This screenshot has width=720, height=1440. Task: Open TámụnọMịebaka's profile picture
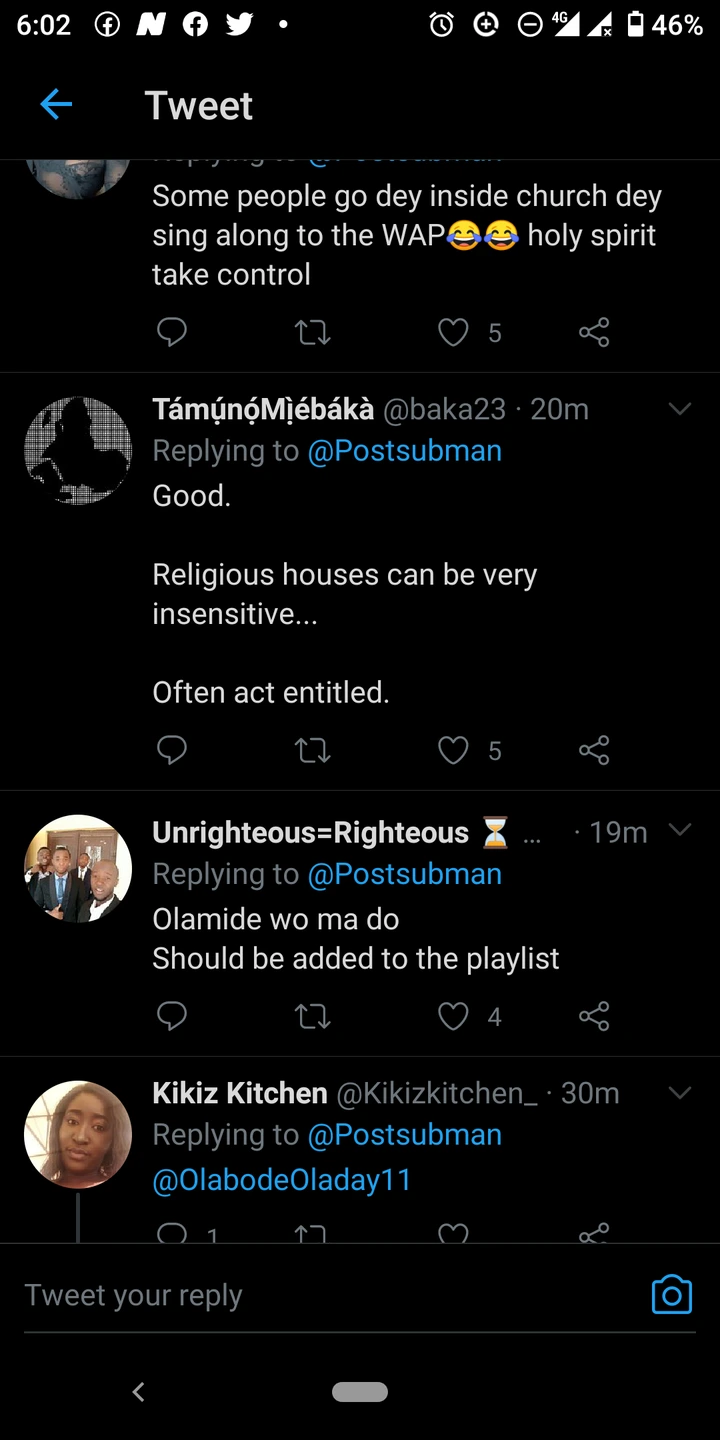(x=78, y=450)
